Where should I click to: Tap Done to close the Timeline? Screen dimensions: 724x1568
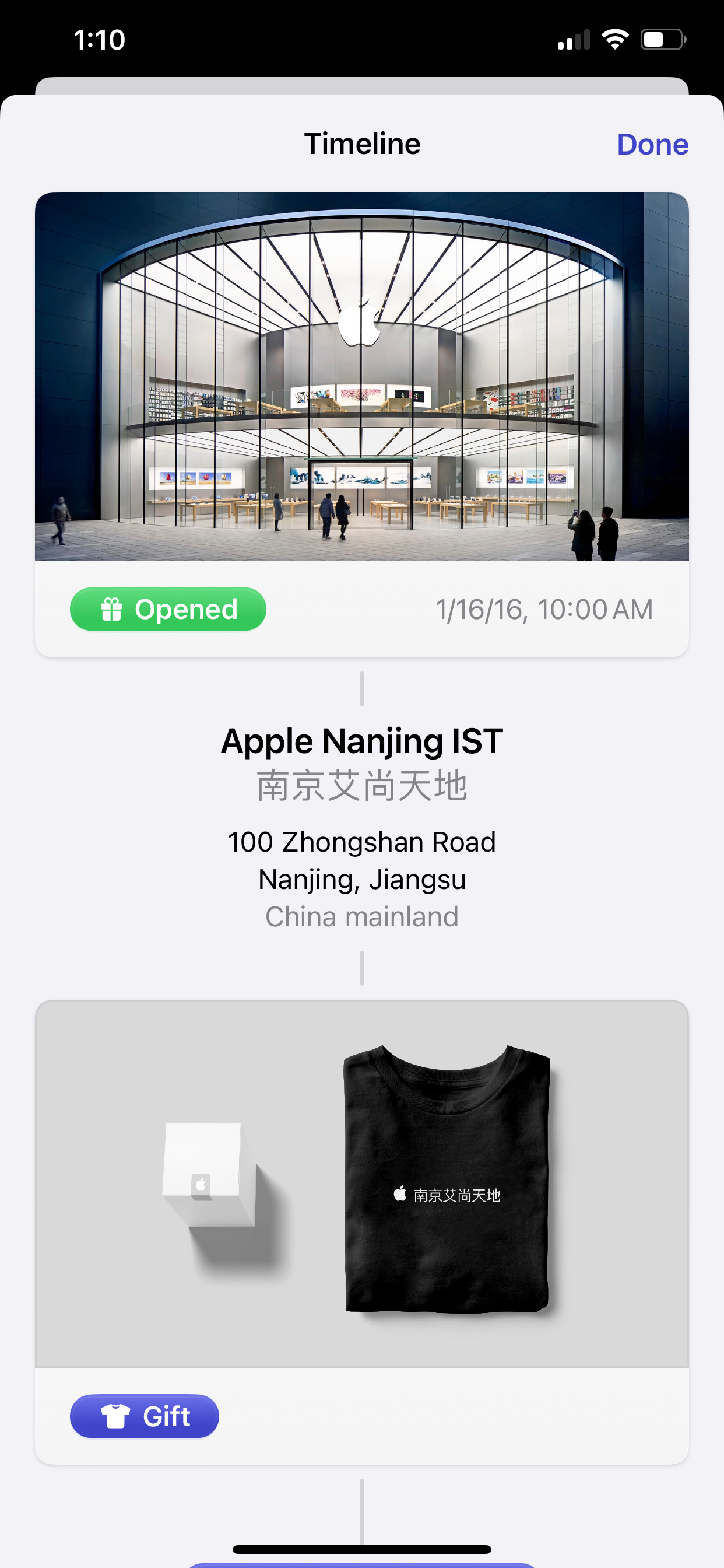pyautogui.click(x=652, y=144)
